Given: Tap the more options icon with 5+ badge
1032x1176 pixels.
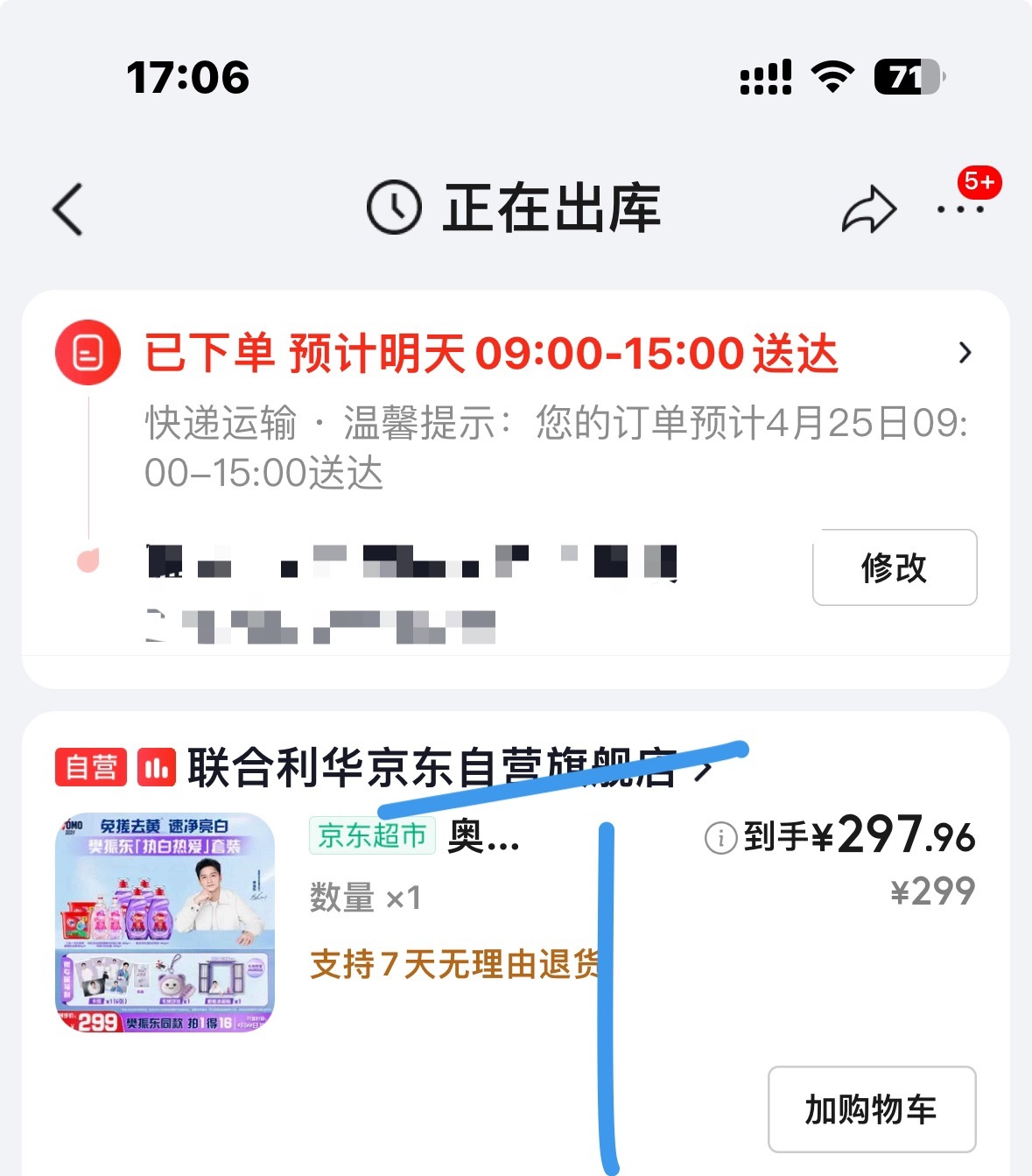Looking at the screenshot, I should (959, 208).
